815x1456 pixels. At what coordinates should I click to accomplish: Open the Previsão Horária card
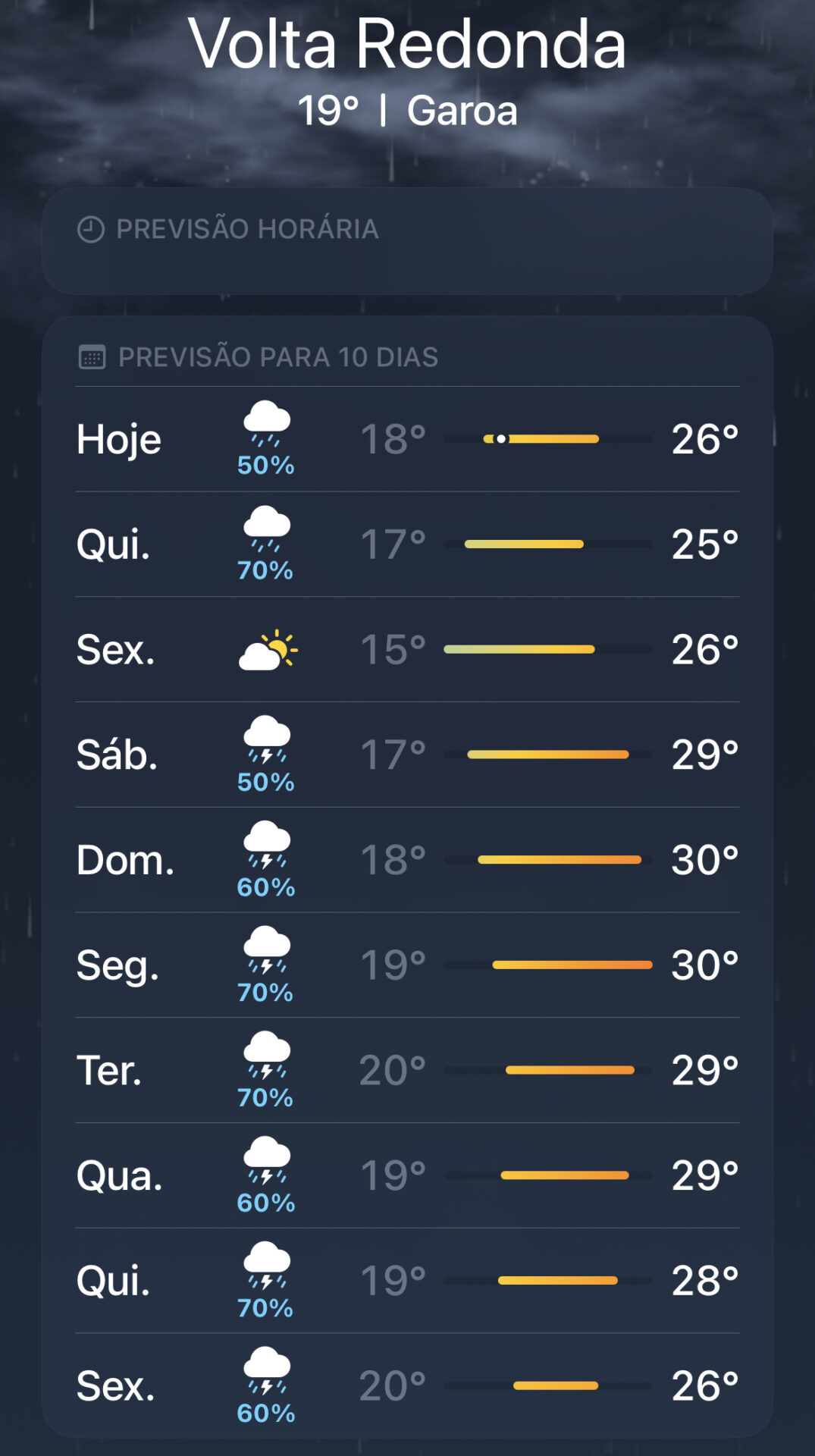(407, 241)
